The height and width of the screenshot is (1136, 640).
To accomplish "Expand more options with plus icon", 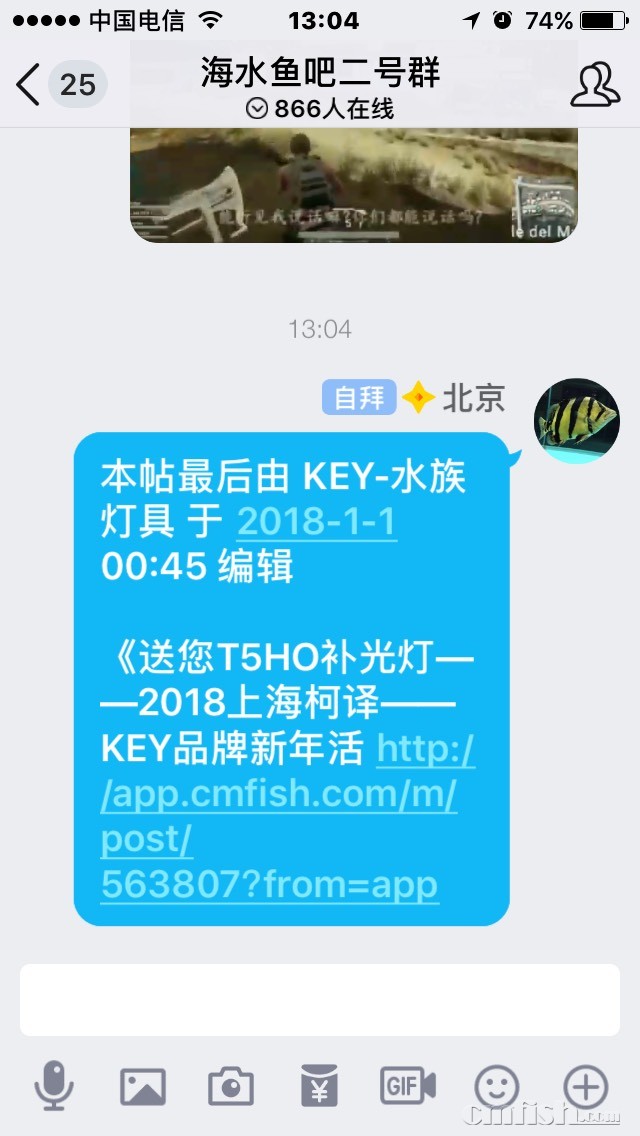I will [585, 1086].
